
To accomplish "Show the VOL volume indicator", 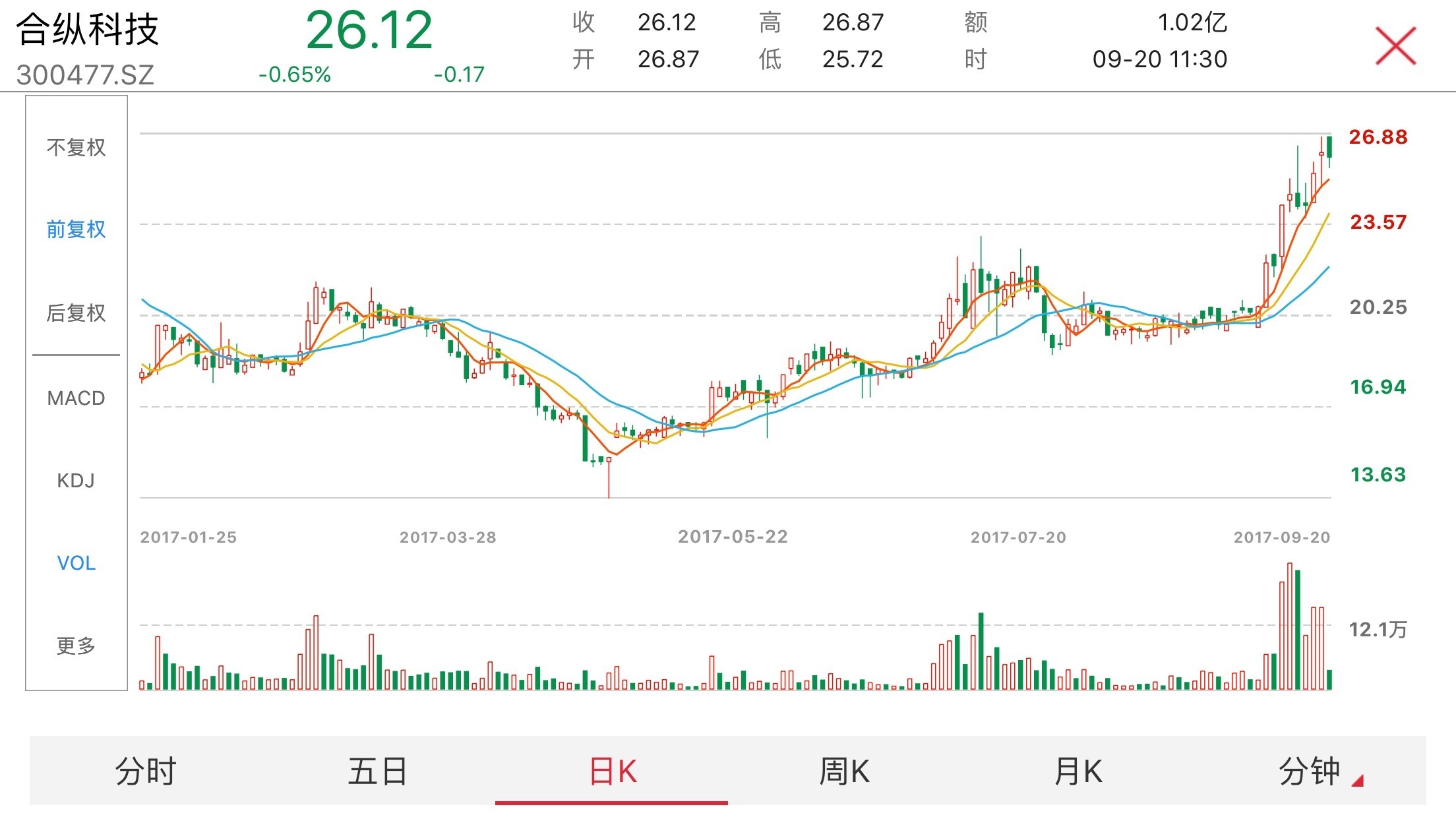I will coord(76,563).
